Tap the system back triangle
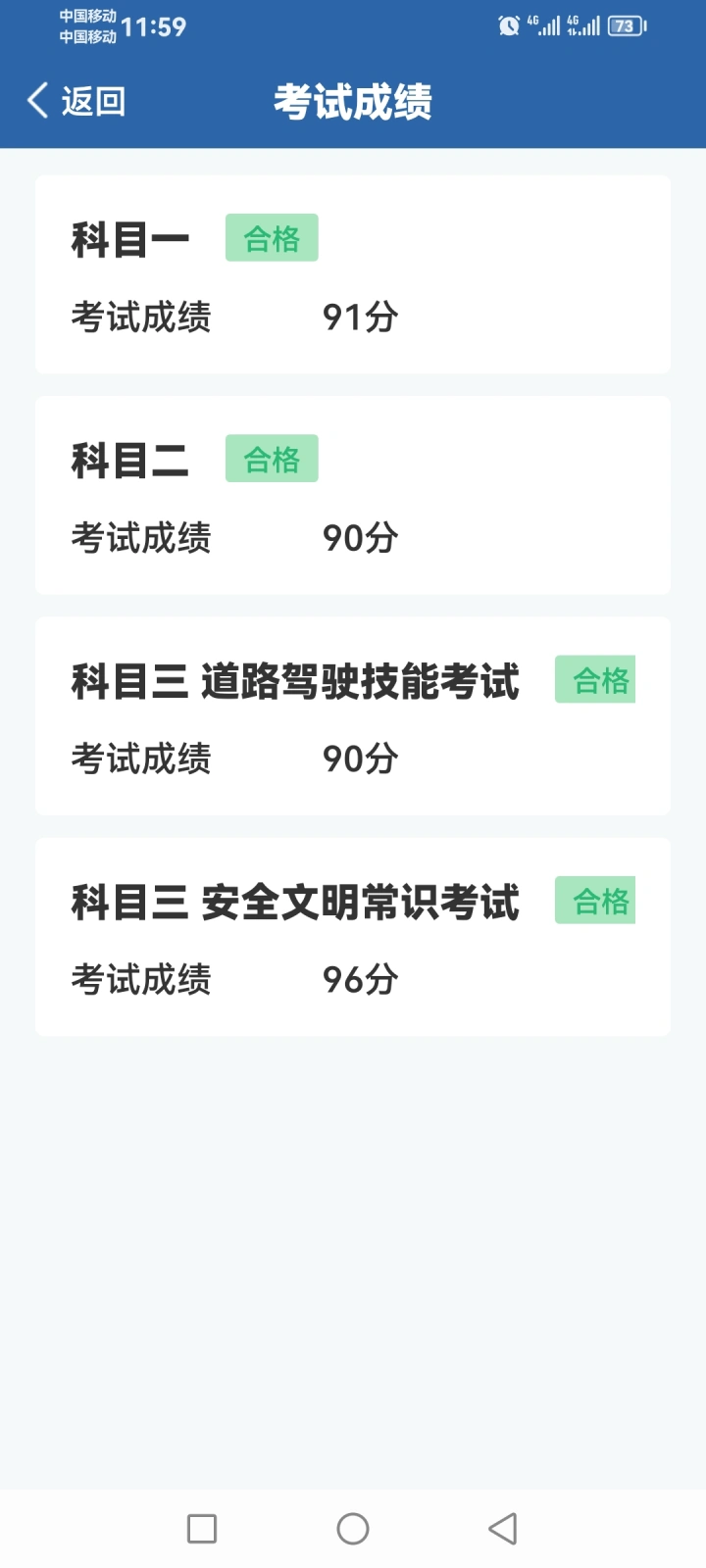 (x=502, y=1529)
